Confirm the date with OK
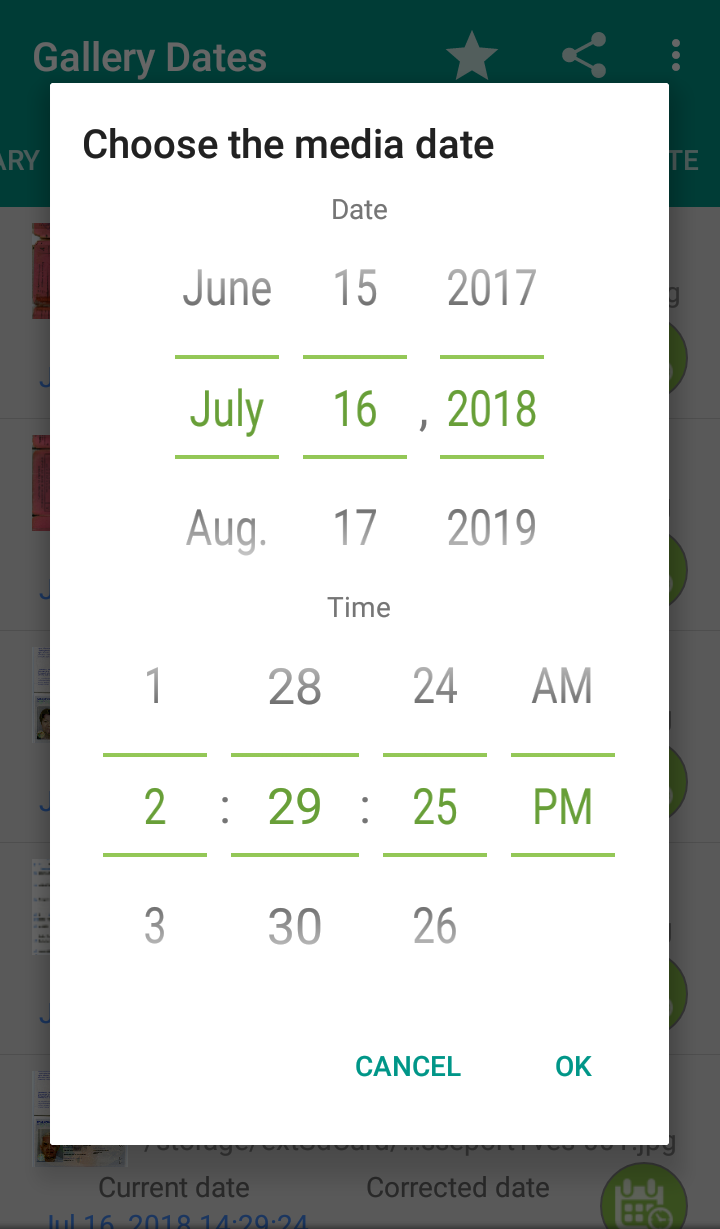 [x=573, y=1066]
